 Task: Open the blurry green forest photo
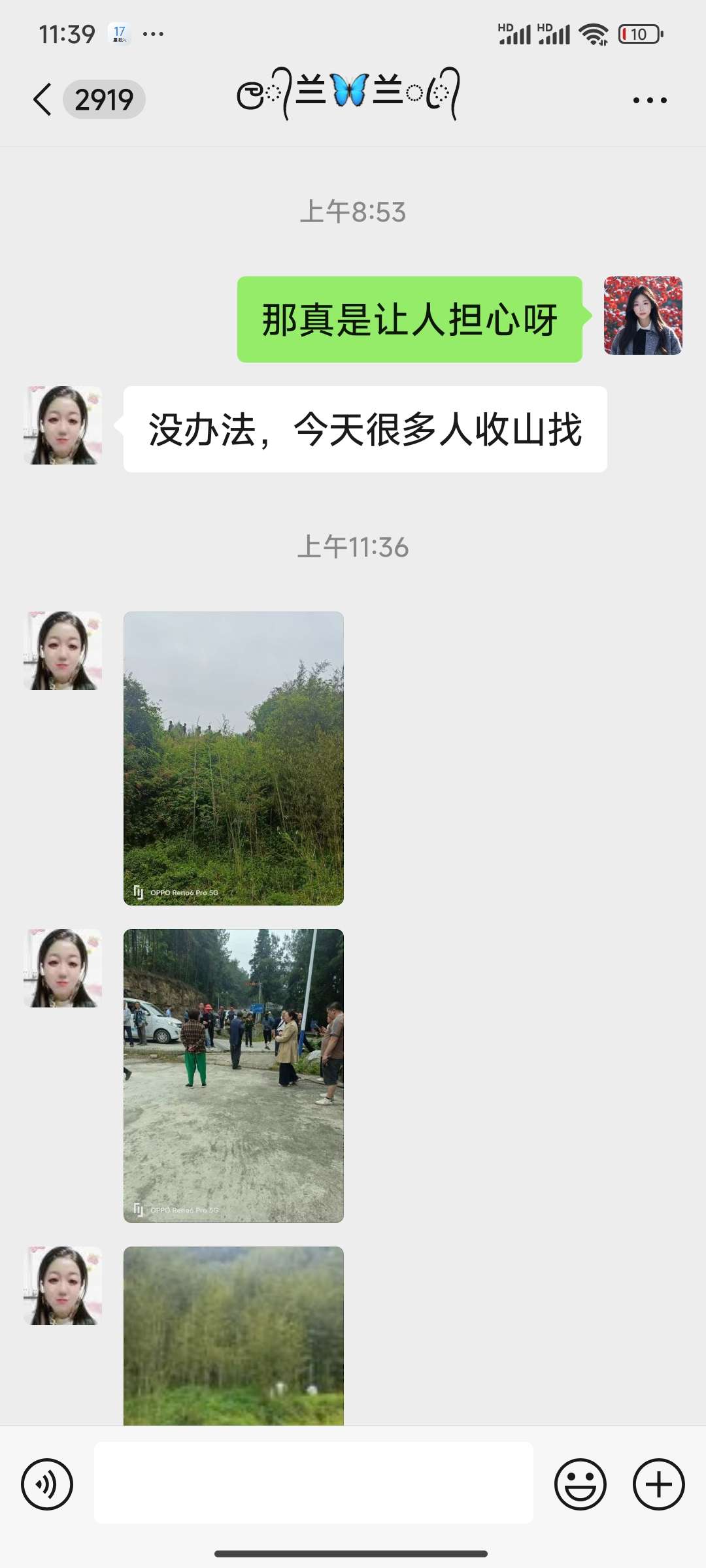tap(233, 1335)
